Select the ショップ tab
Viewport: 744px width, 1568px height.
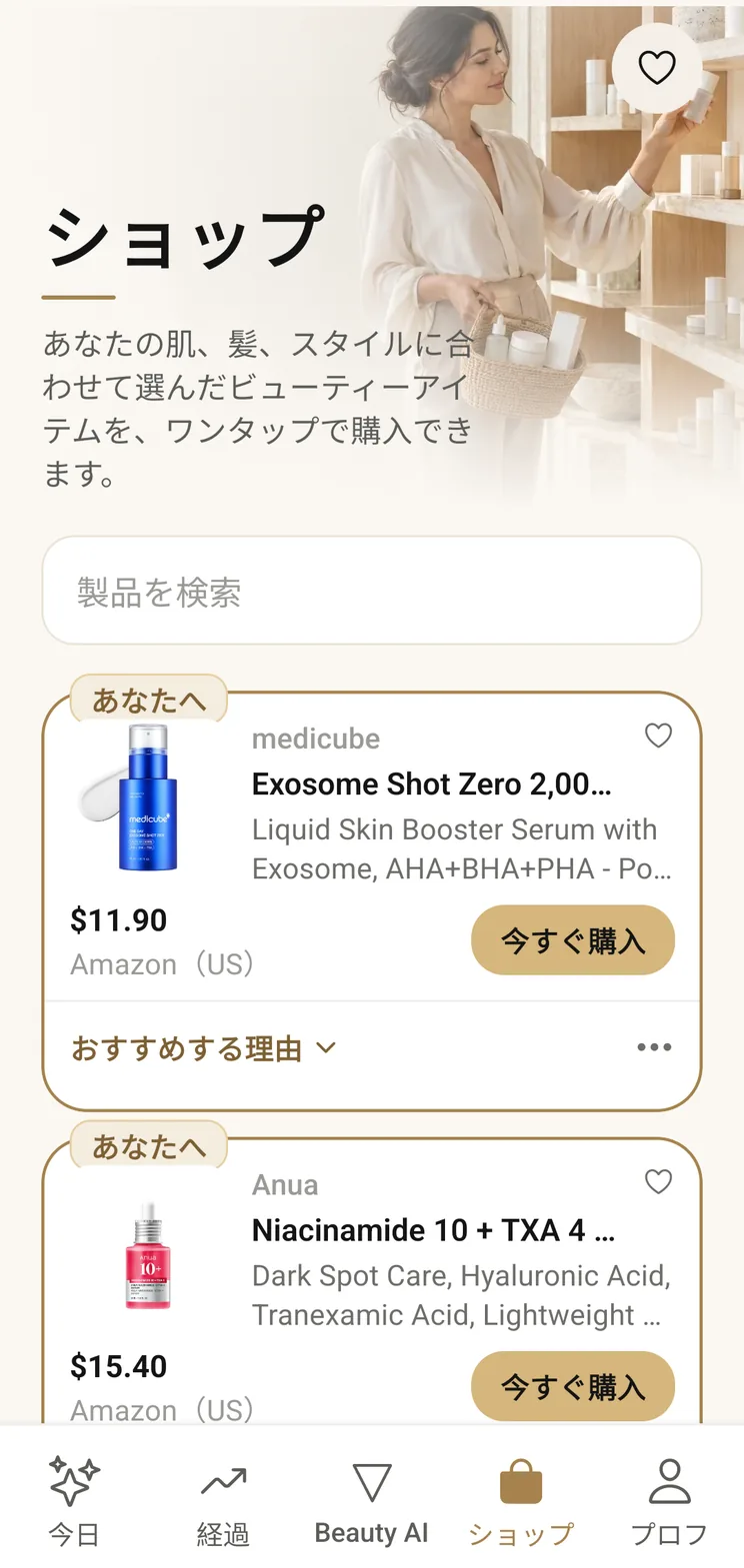(x=521, y=1501)
